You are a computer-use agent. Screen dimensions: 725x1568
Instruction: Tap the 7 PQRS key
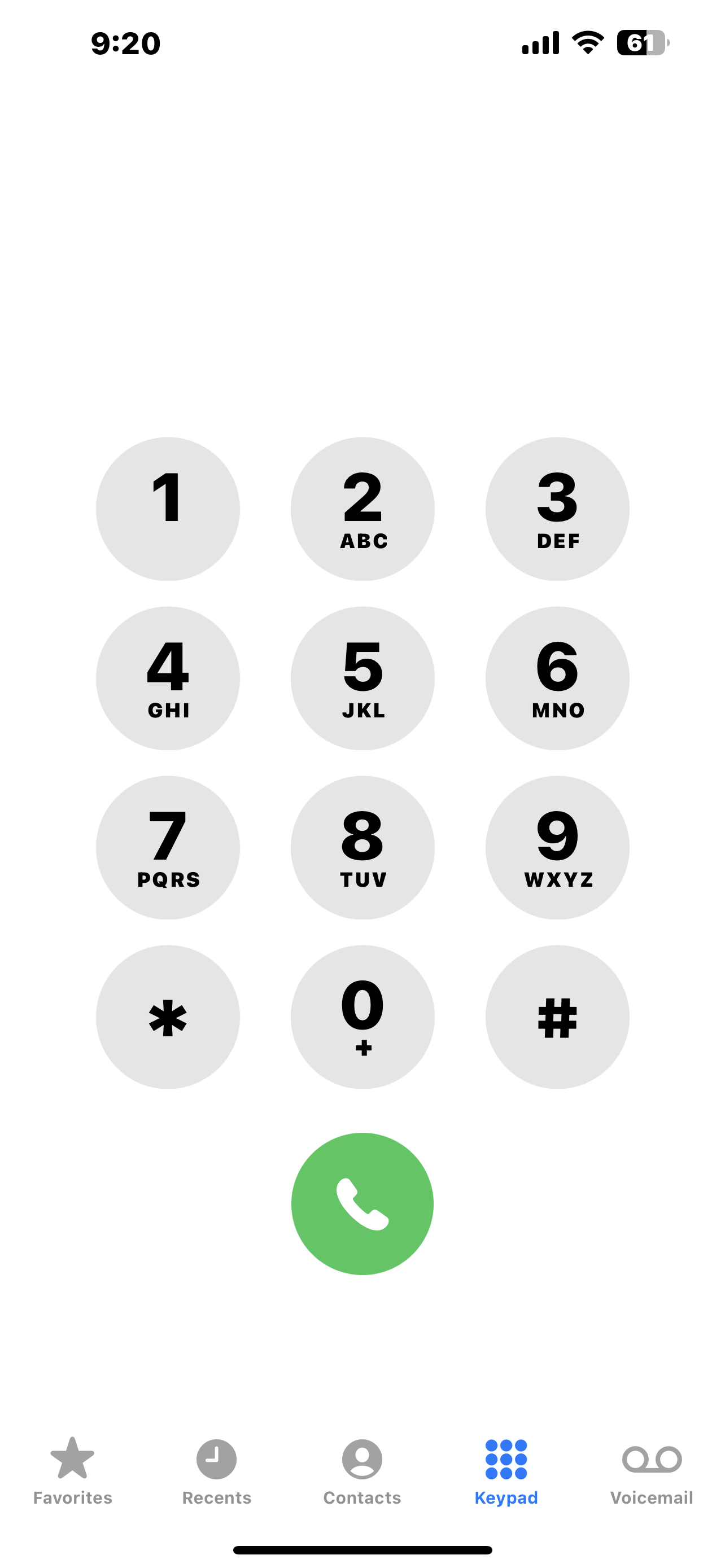pyautogui.click(x=167, y=847)
